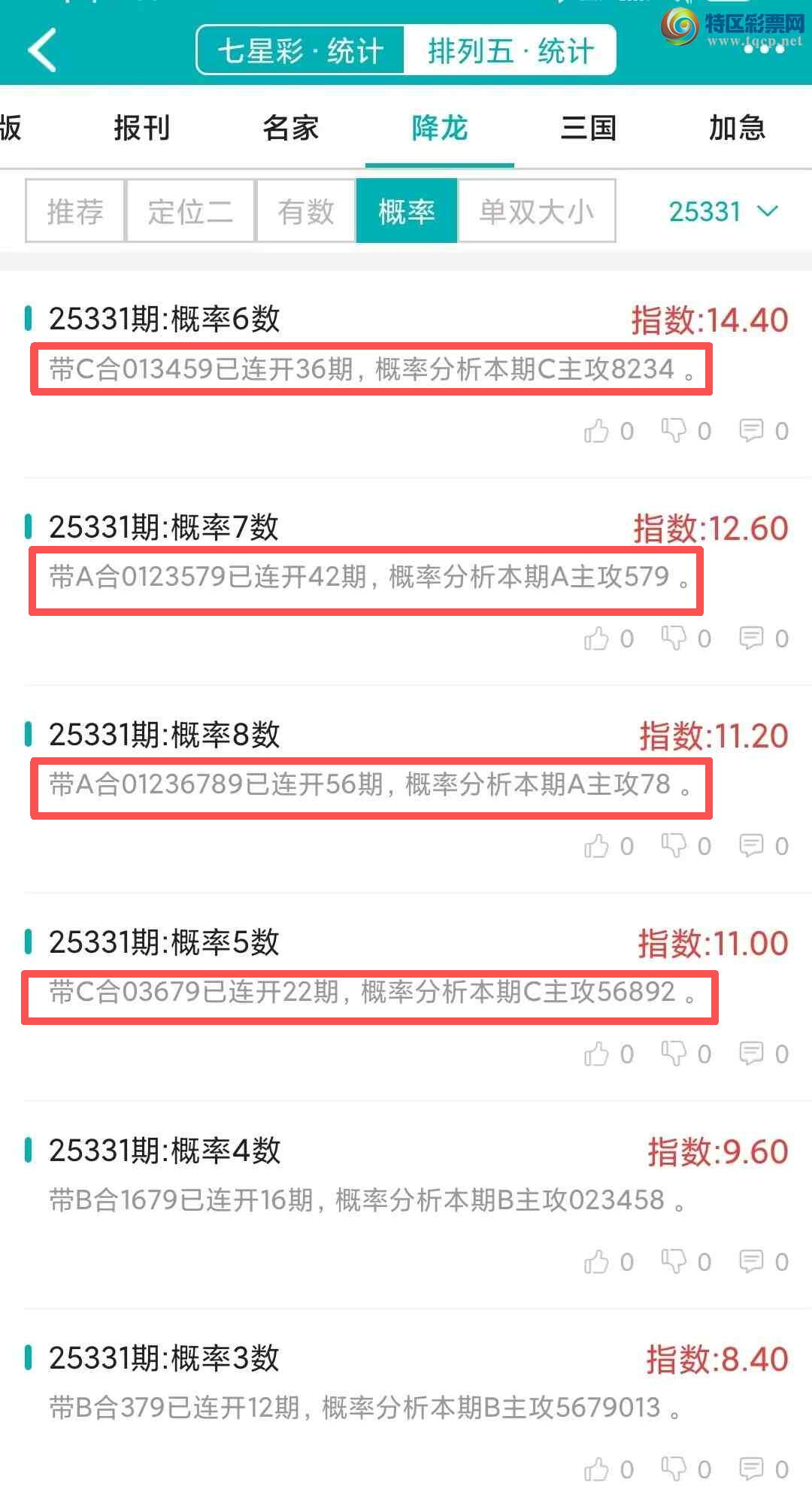The height and width of the screenshot is (1501, 812).
Task: Open comments on the 概率8数 post
Action: point(750,845)
